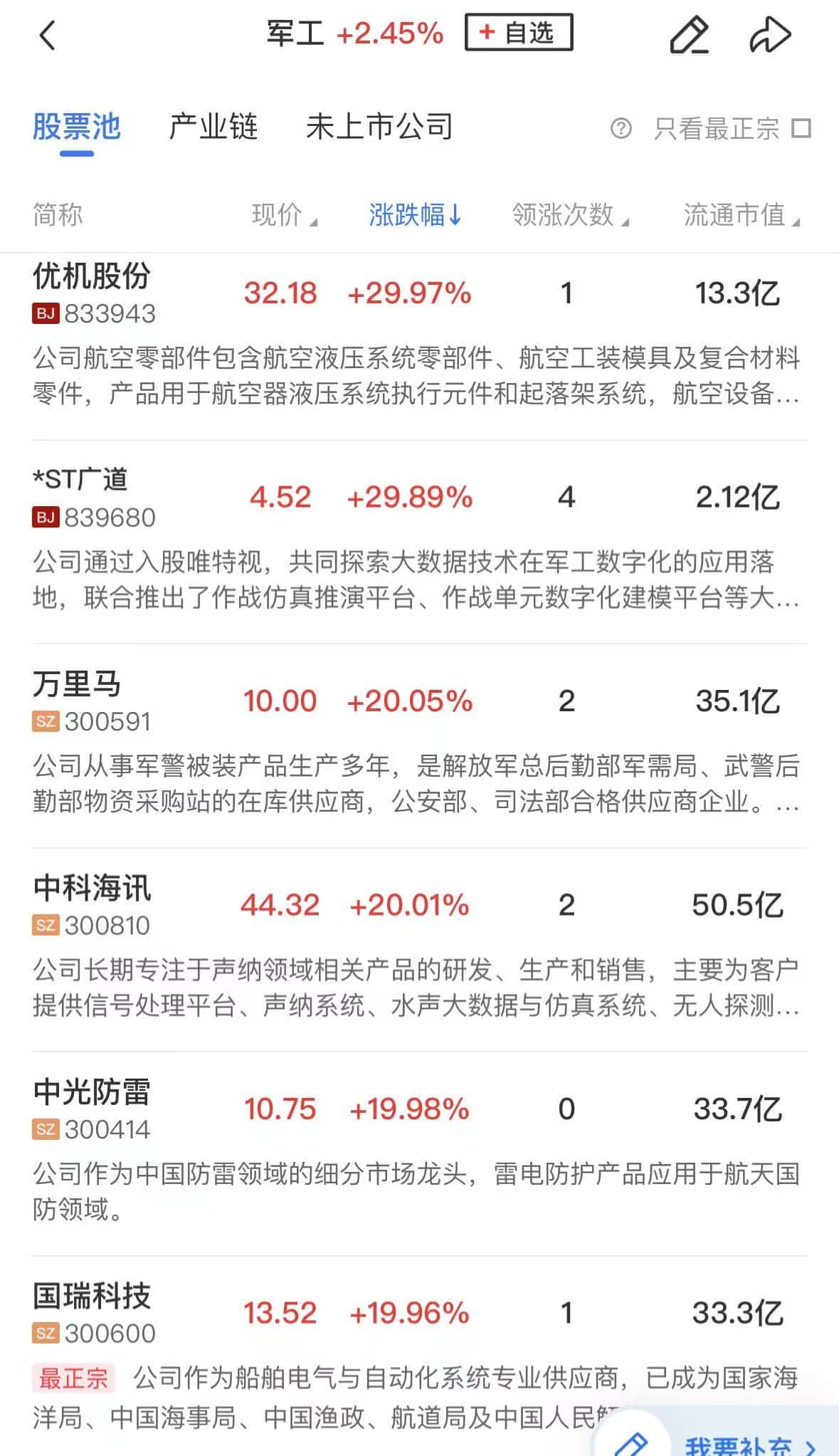Share this 军工 sector page
The width and height of the screenshot is (839, 1456).
(770, 35)
